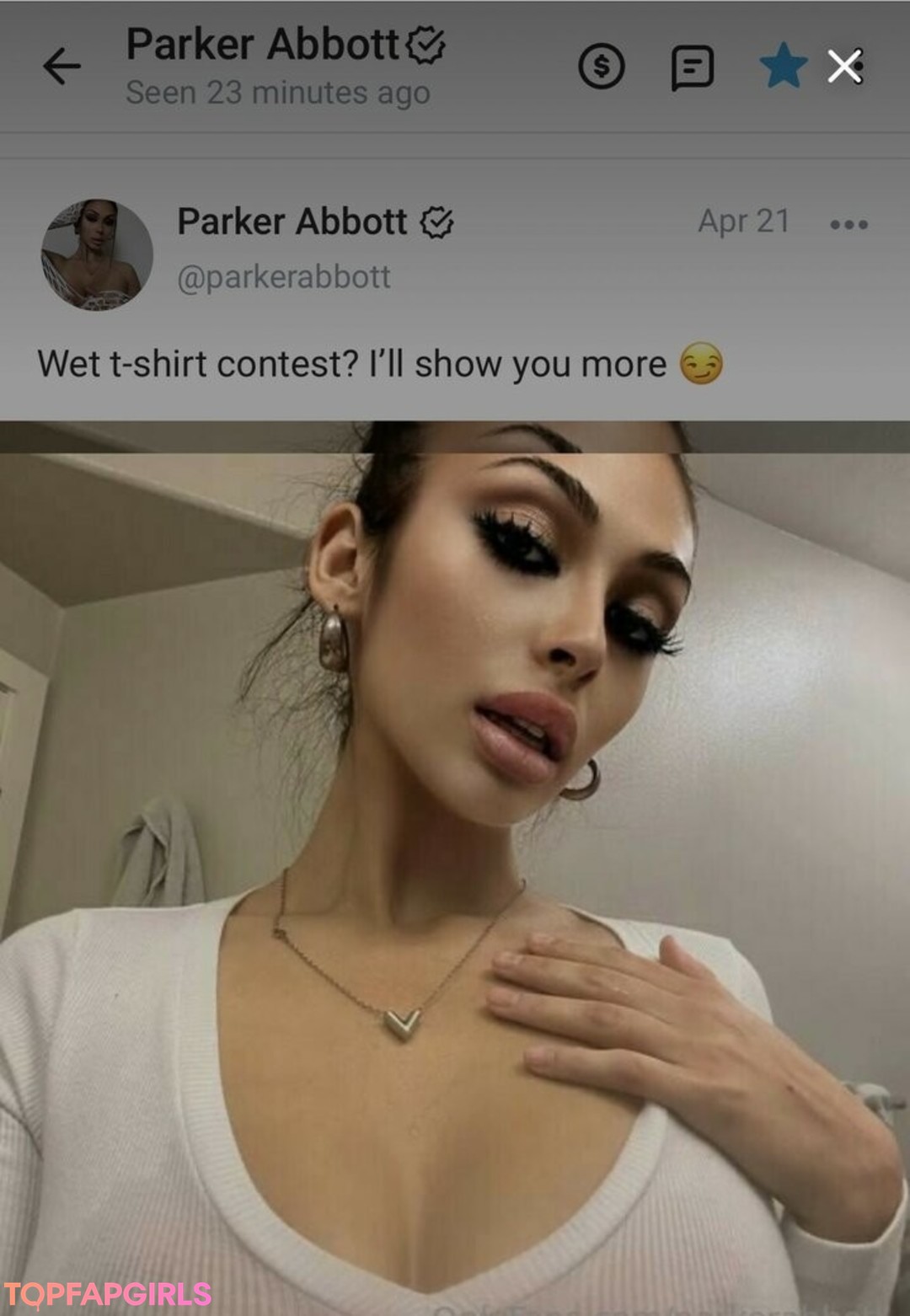Open the @parkerabbott profile link
910x1316 pixels.
[283, 277]
